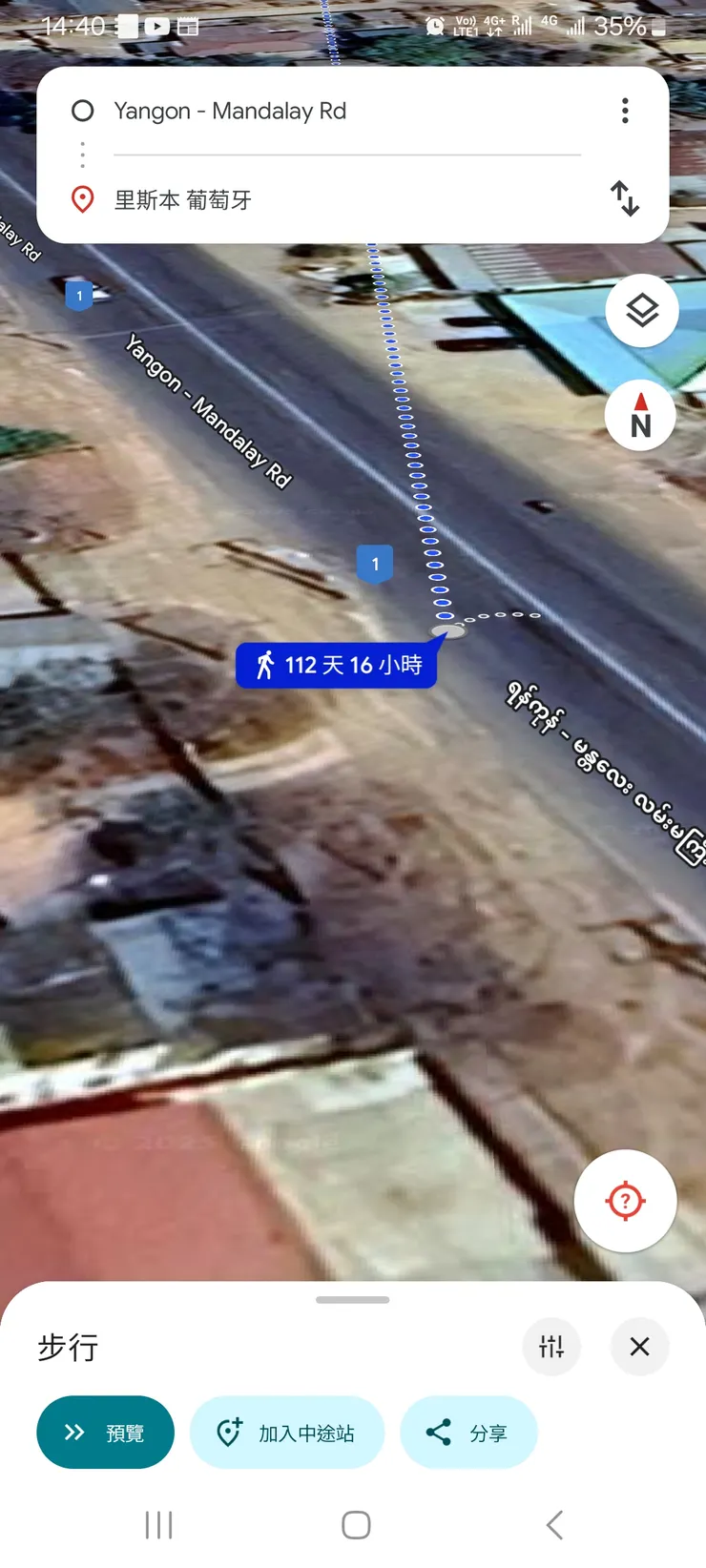Go back with system back button
This screenshot has width=706, height=1568.
coord(554,1525)
